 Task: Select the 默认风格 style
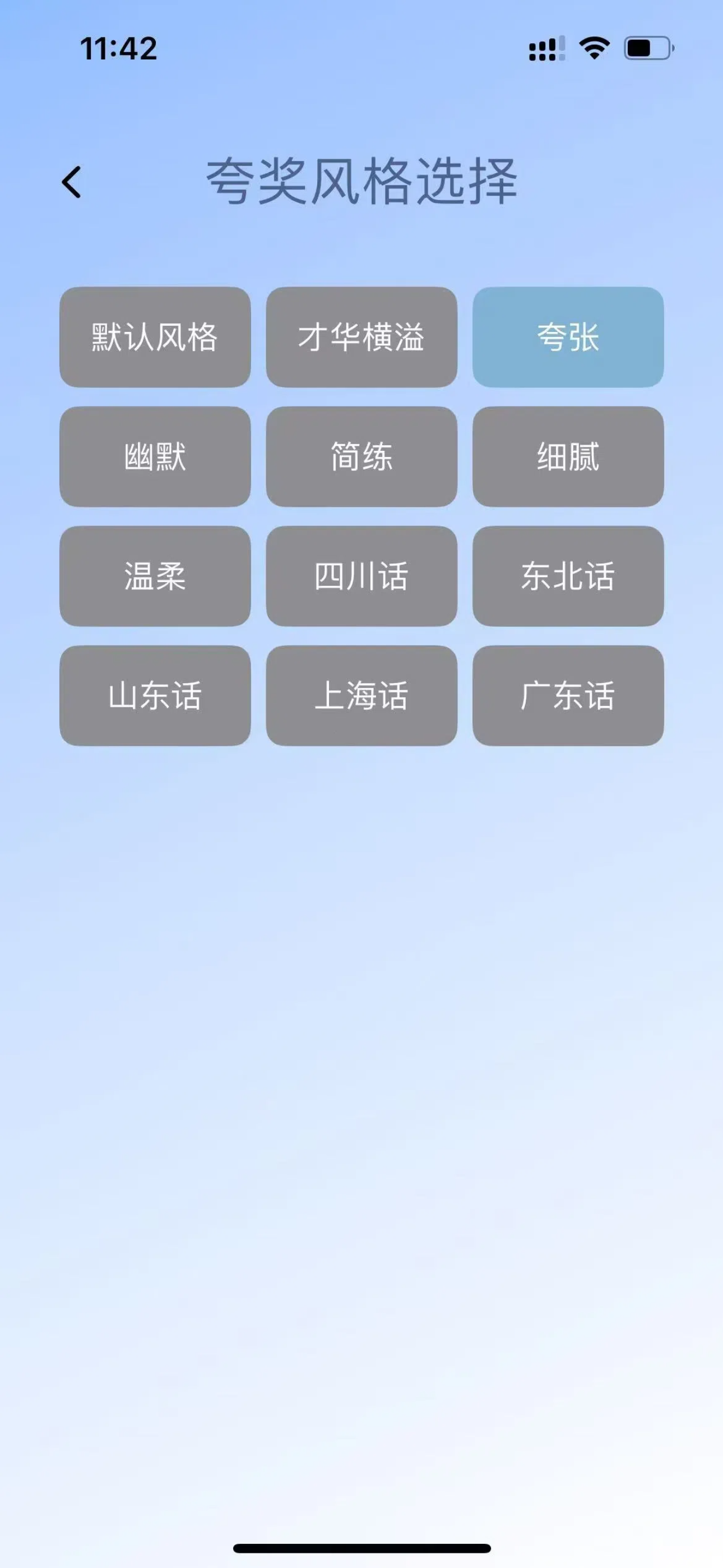[x=155, y=337]
